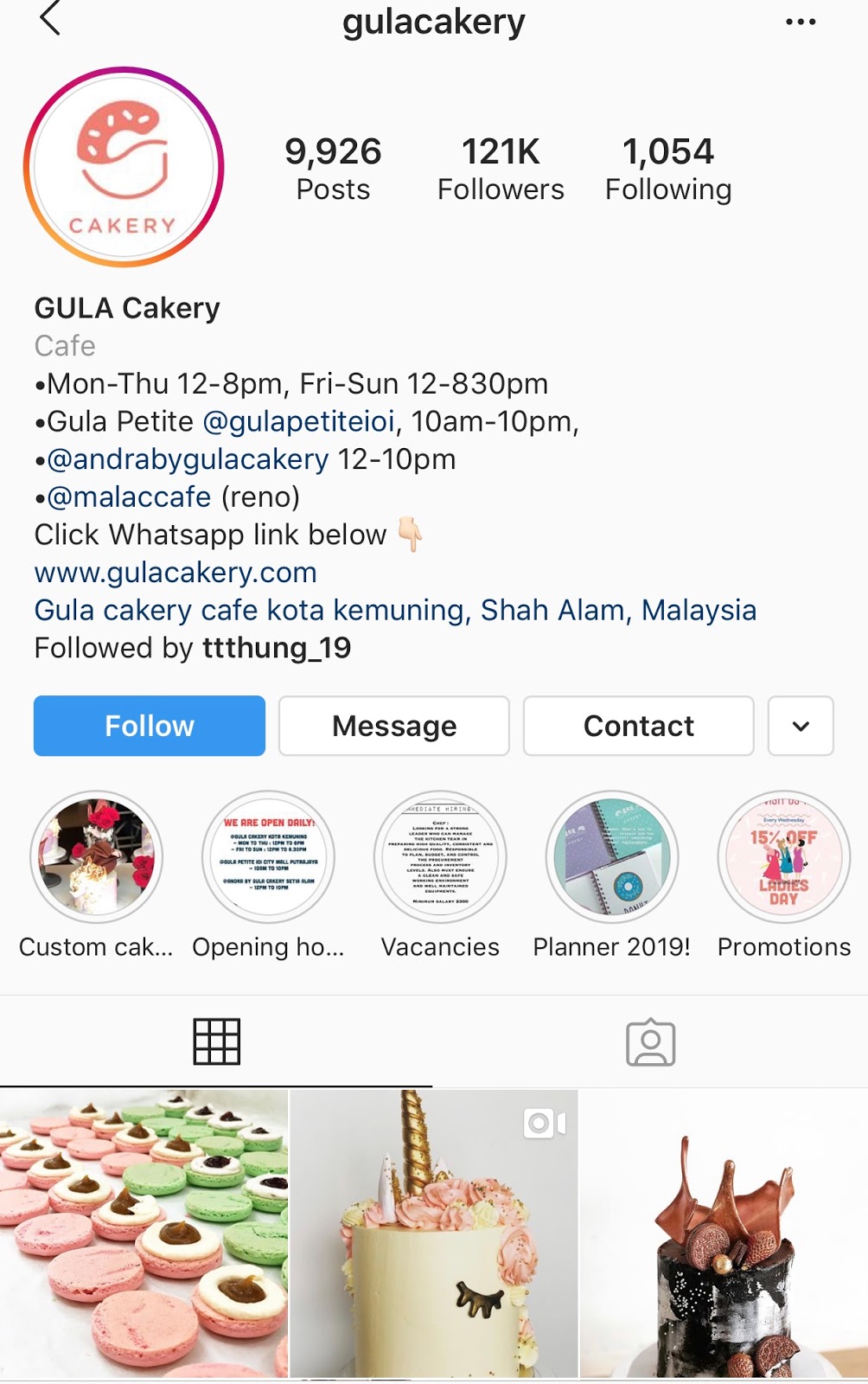View the Promotions story highlight
Viewport: 868px width, 1384px height.
coord(784,857)
